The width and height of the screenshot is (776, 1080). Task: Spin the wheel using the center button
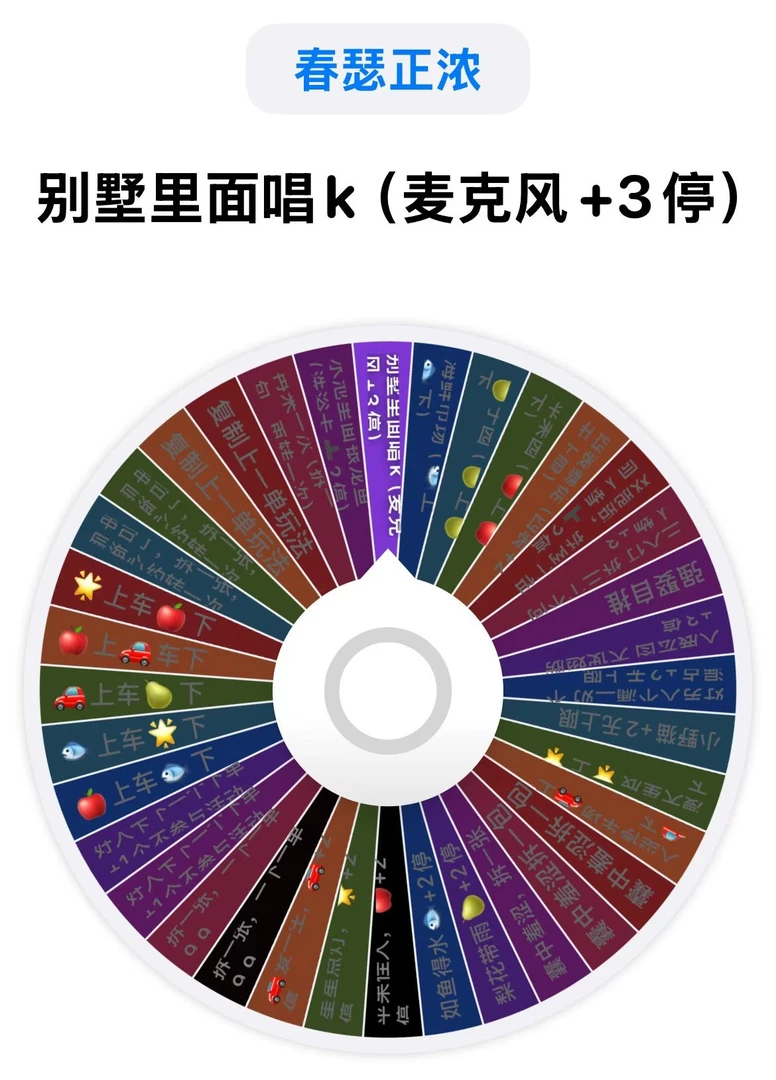388,689
